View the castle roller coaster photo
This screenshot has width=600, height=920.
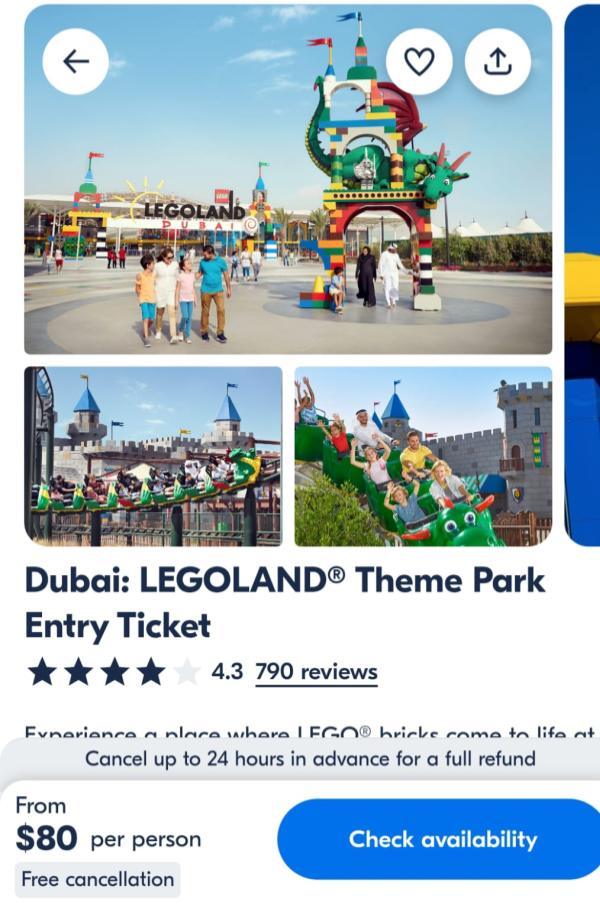click(x=153, y=456)
